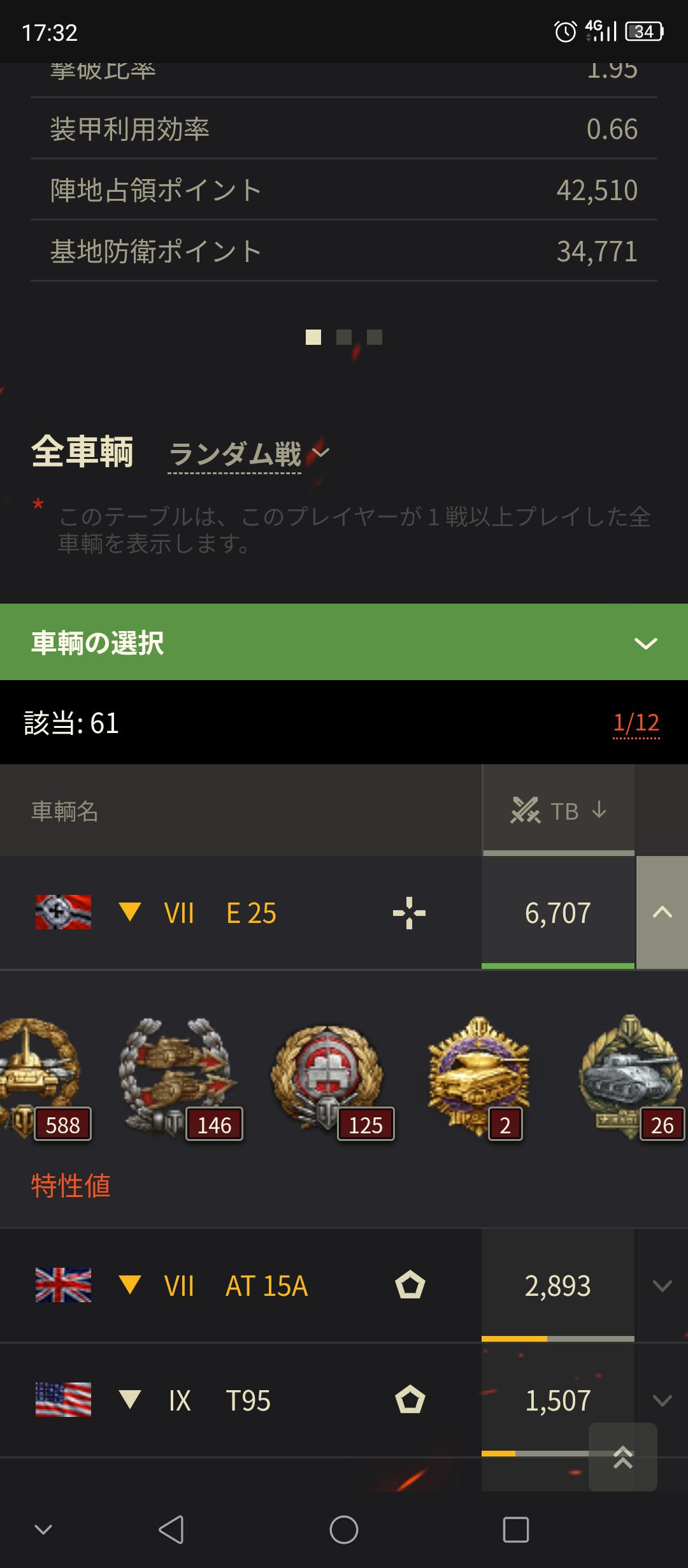Show the second statistics page dot
This screenshot has height=1568, width=688.
[344, 337]
